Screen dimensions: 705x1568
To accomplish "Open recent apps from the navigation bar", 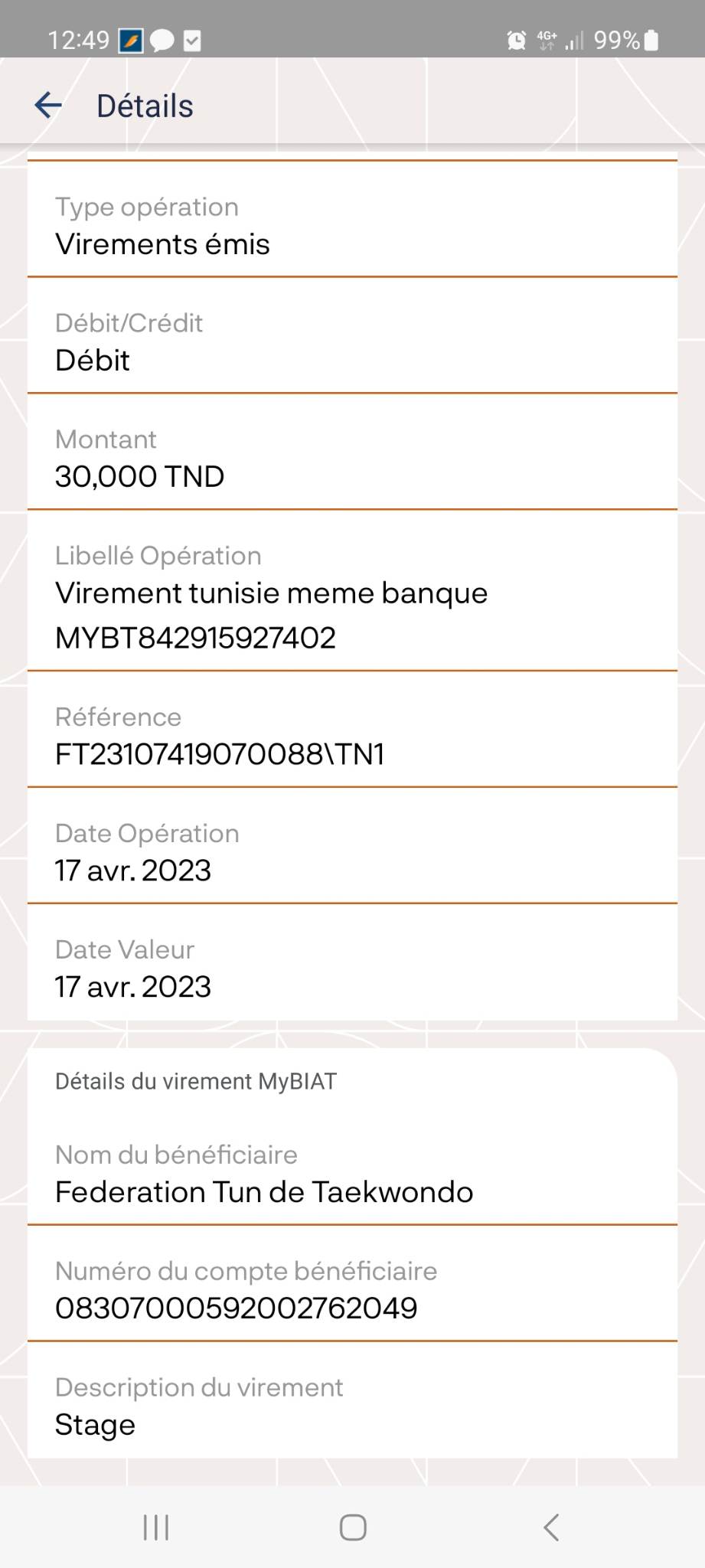I will pyautogui.click(x=156, y=1527).
